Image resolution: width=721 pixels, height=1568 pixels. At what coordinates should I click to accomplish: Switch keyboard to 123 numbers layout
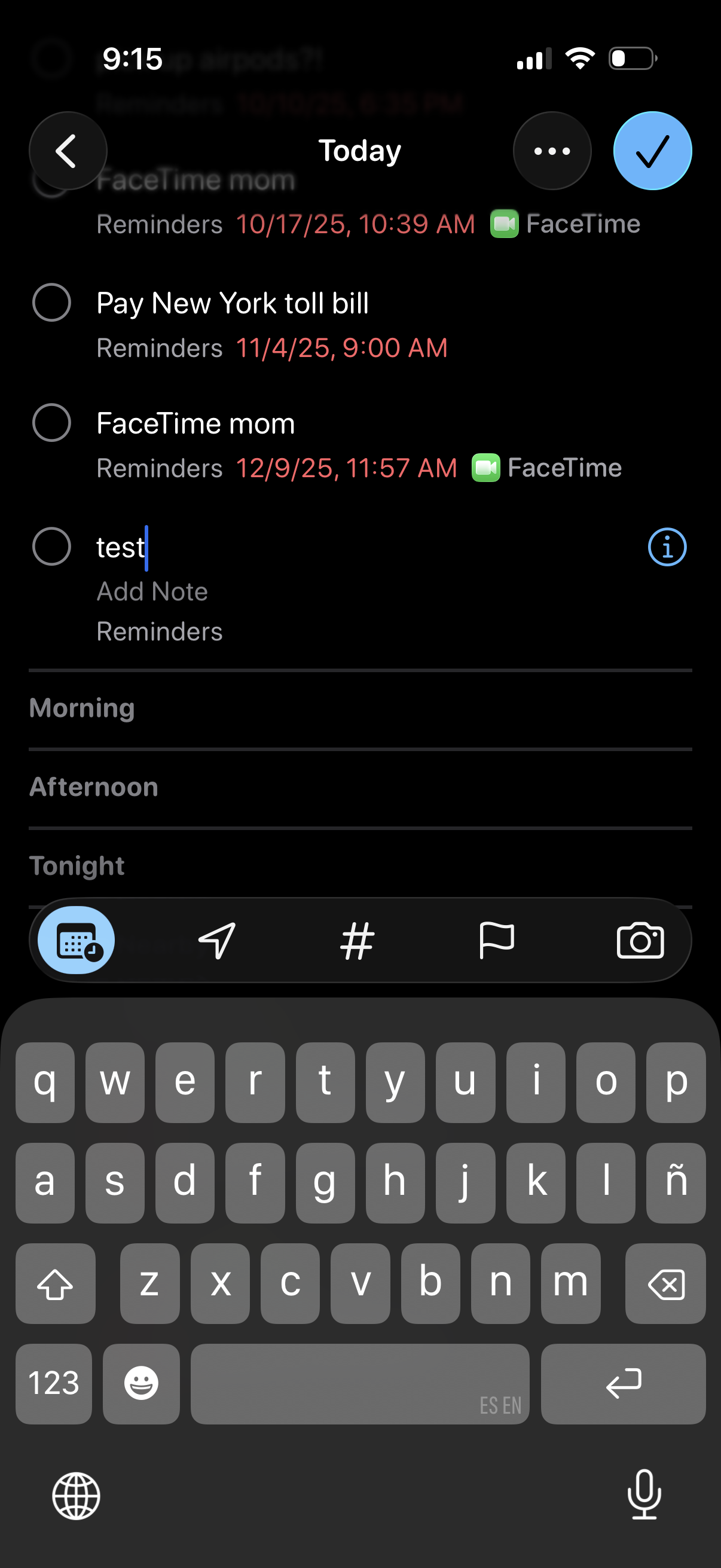[x=54, y=1383]
